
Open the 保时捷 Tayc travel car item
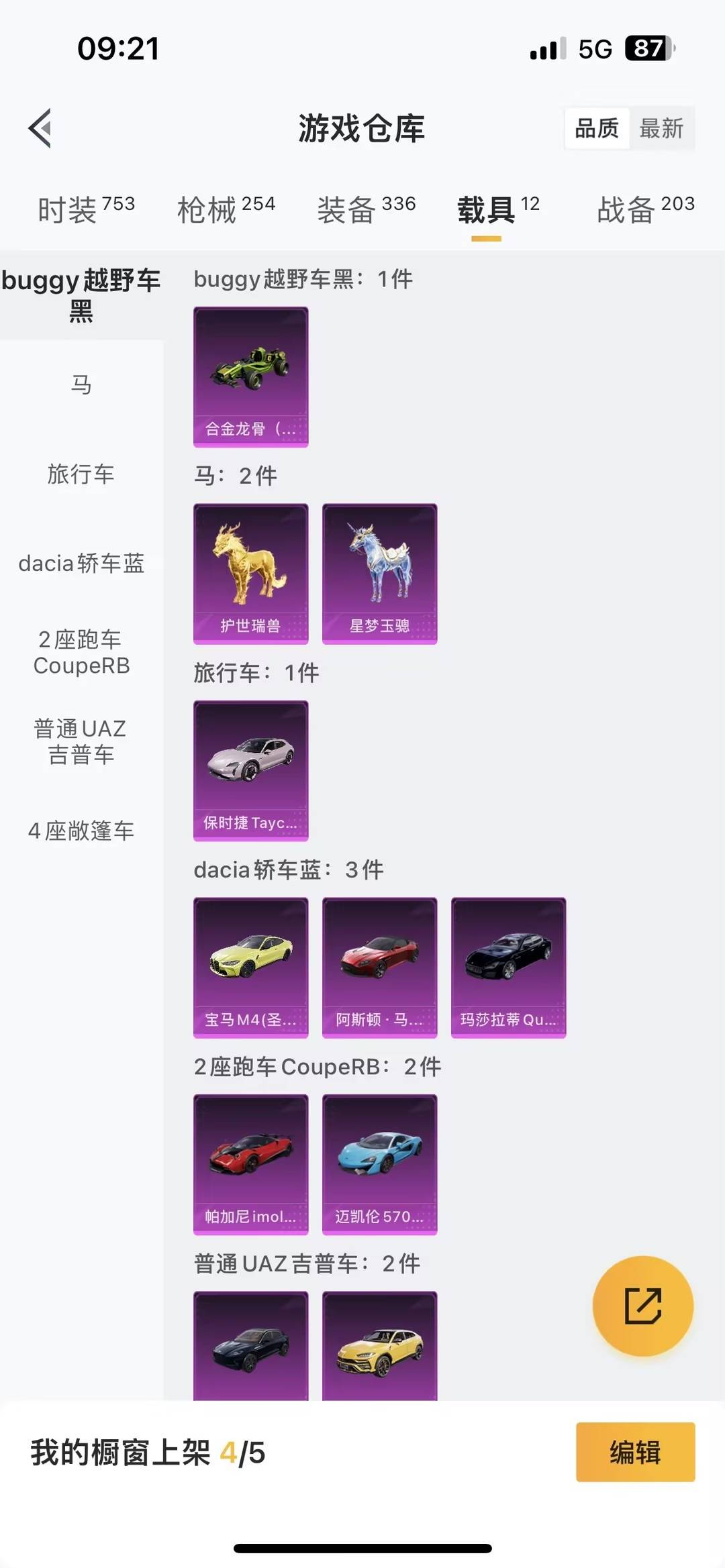click(x=250, y=770)
